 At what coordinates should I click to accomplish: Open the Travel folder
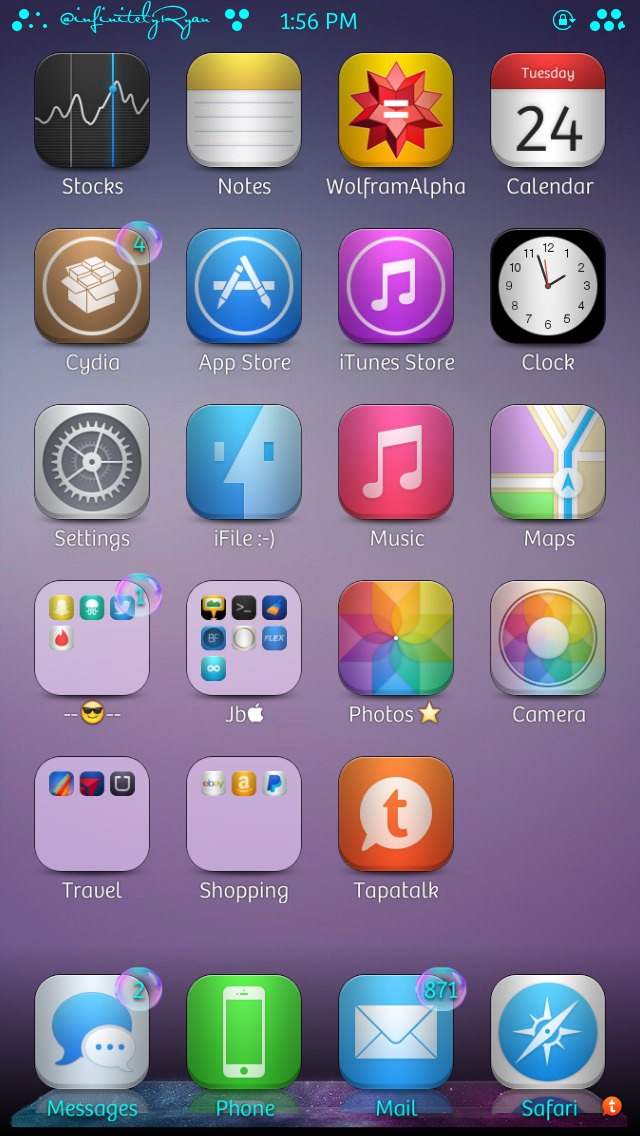[92, 815]
